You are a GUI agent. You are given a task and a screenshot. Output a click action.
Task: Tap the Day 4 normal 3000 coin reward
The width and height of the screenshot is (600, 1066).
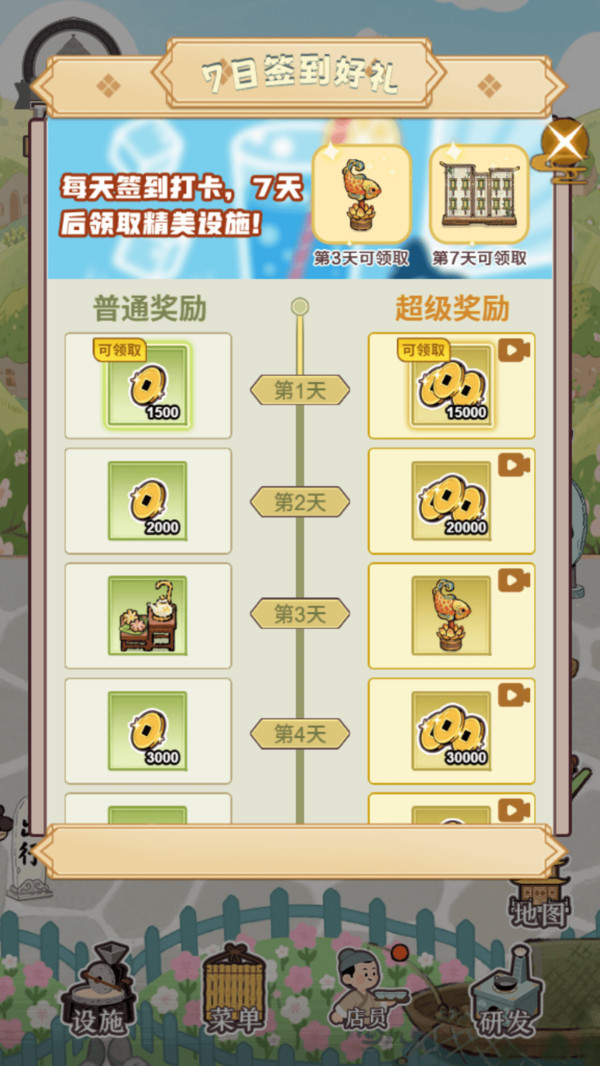click(148, 731)
